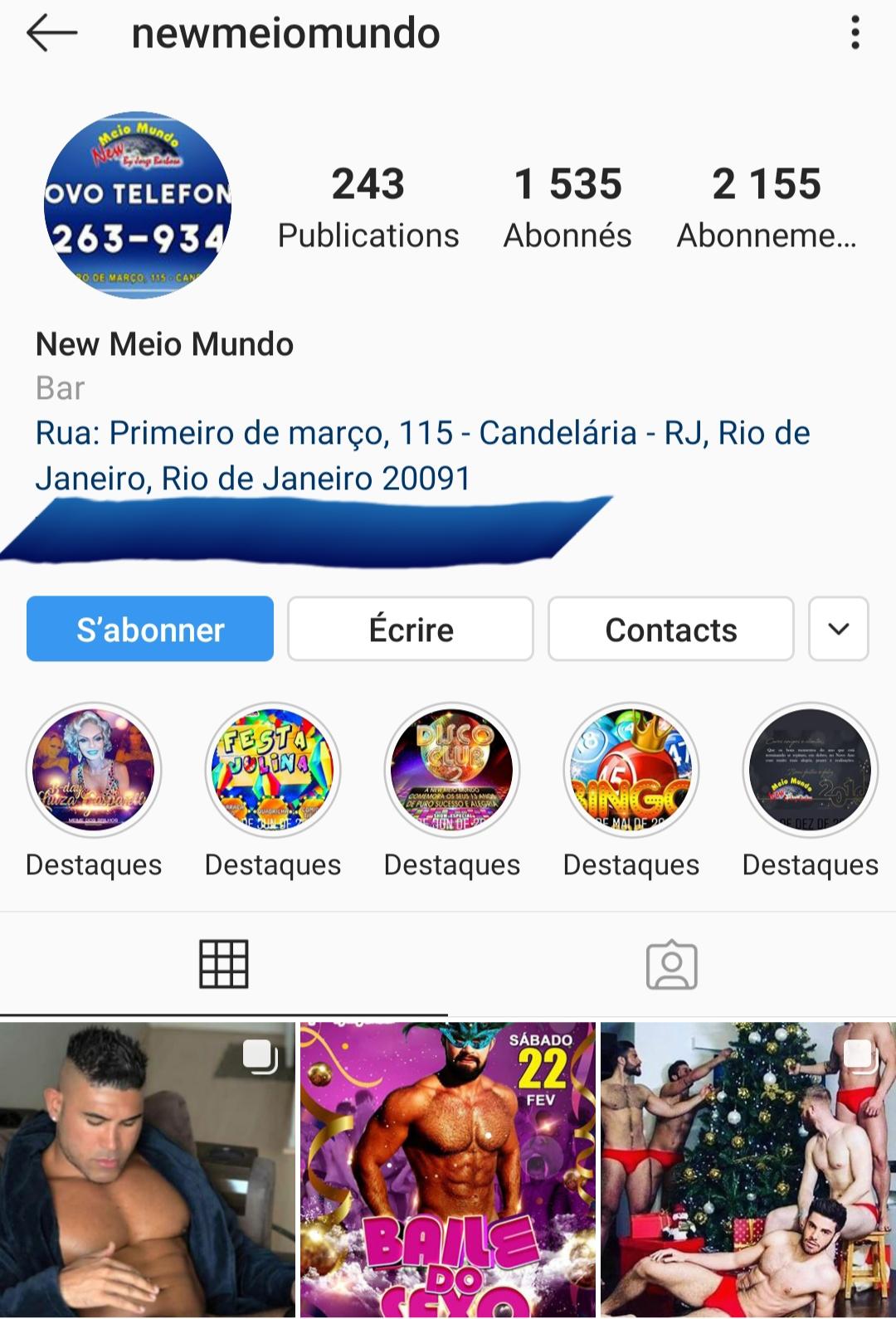The image size is (896, 1319).
Task: Open the Festa Julina highlight
Action: 273,771
